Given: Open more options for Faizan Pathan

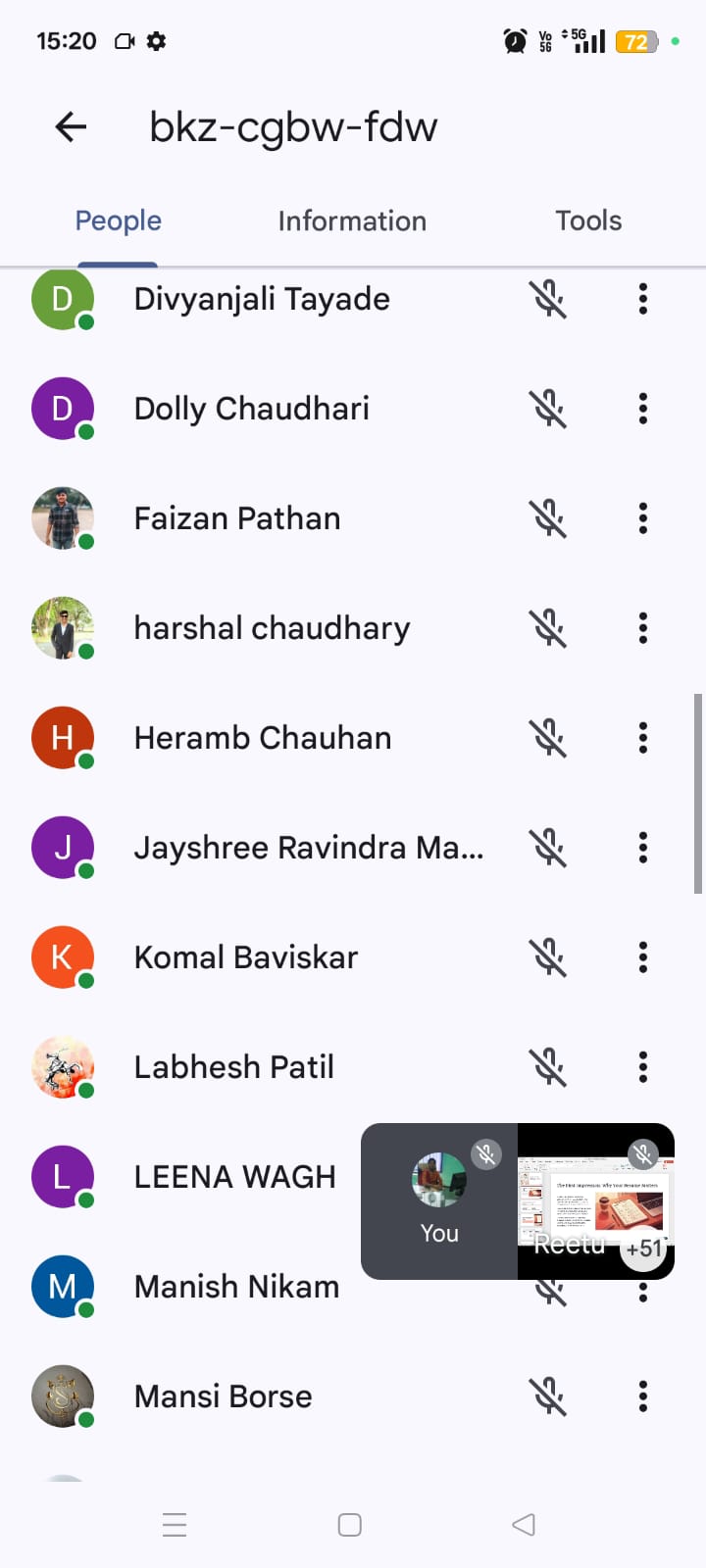Looking at the screenshot, I should (643, 518).
